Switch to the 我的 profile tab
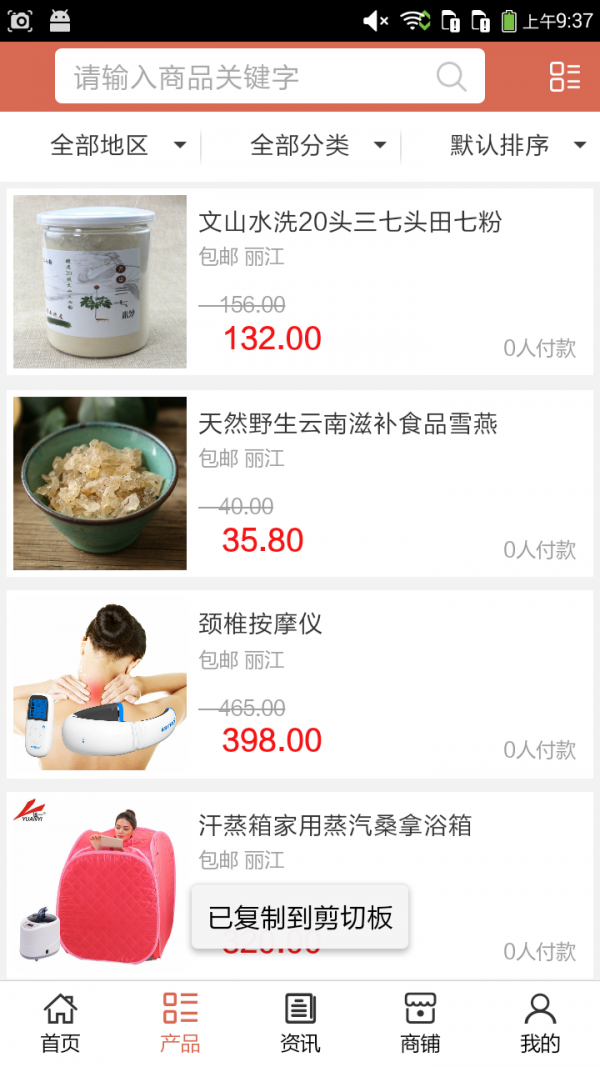600x1067 pixels. click(x=540, y=1023)
